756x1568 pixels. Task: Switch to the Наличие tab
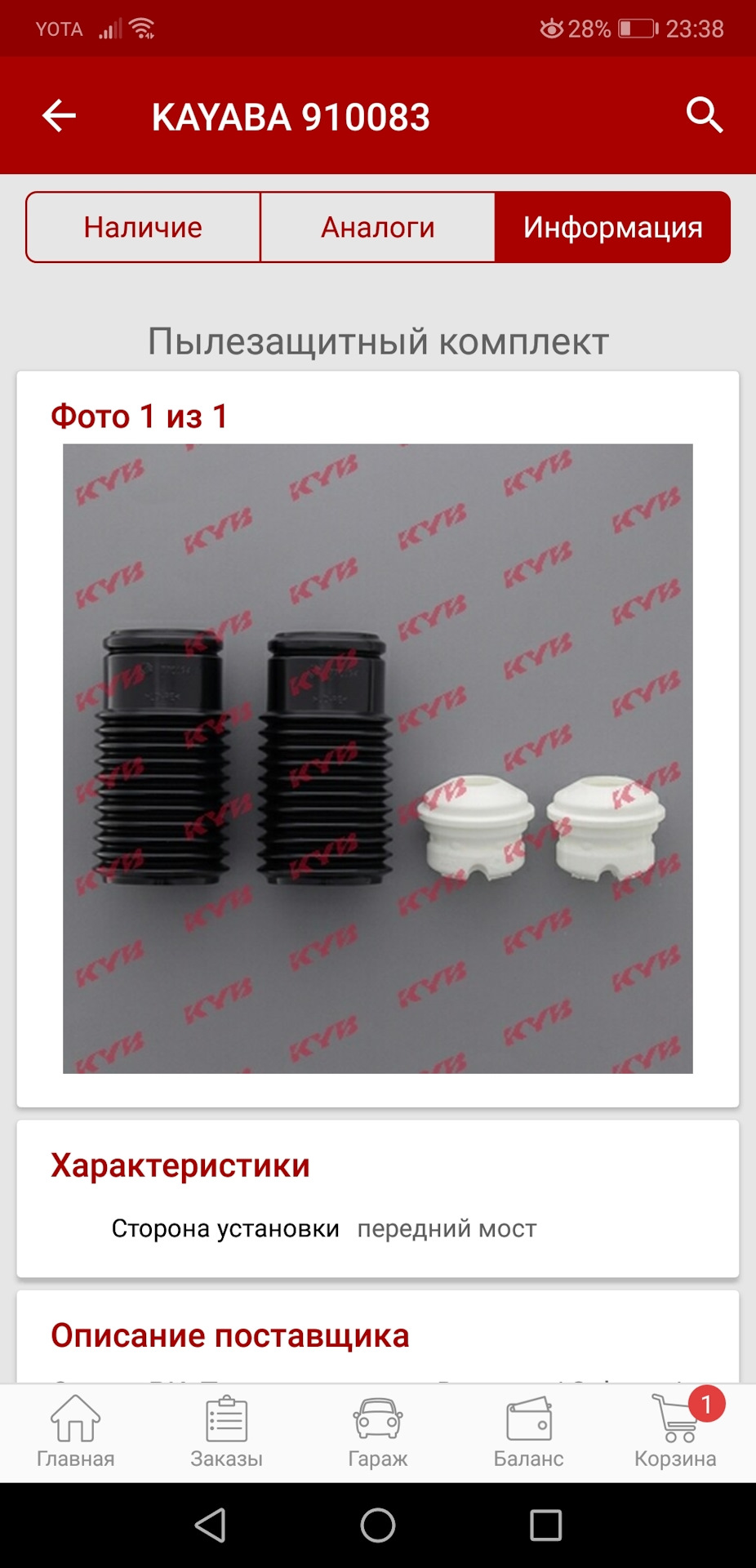tap(143, 227)
